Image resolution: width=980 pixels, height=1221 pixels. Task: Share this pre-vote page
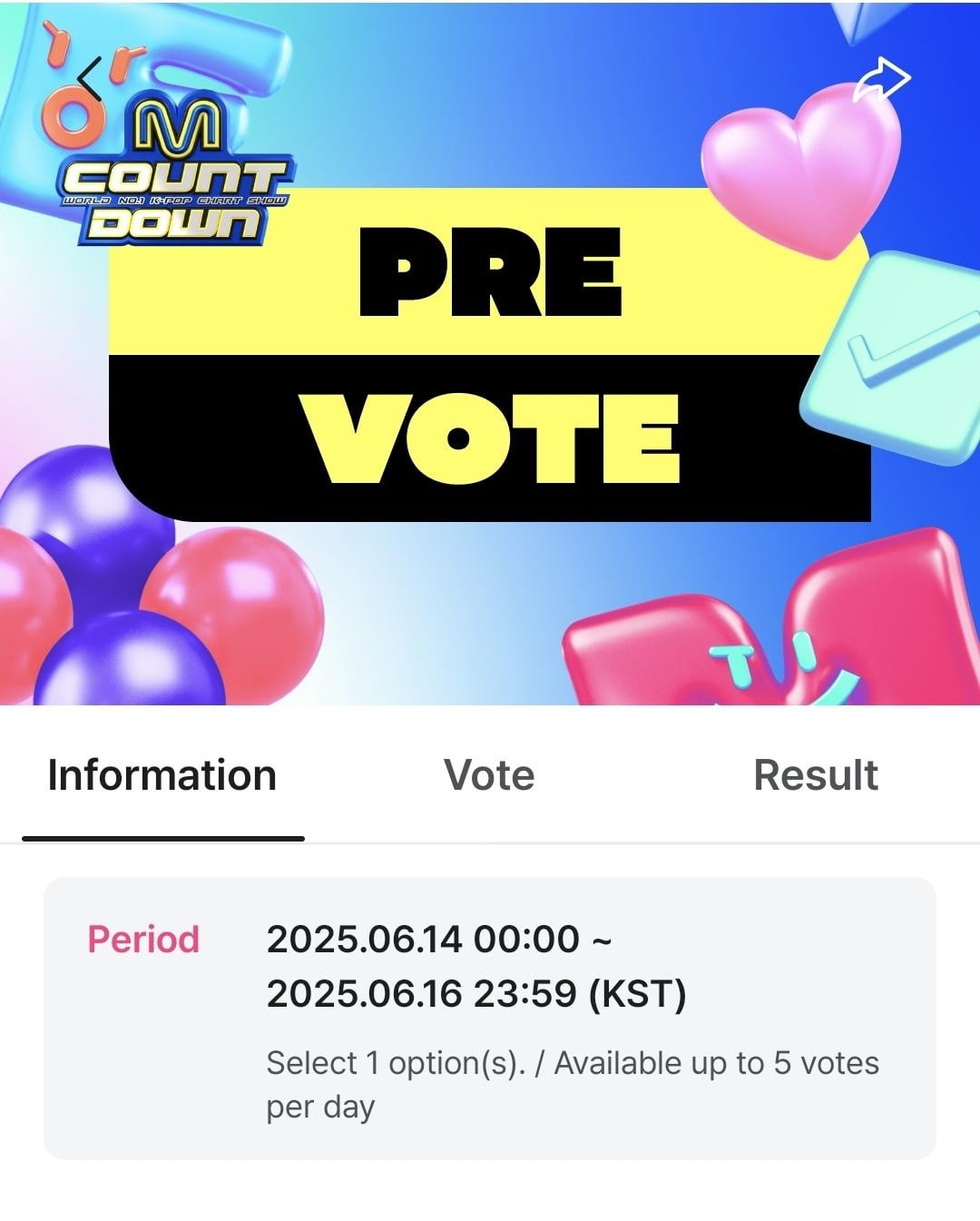point(881,81)
